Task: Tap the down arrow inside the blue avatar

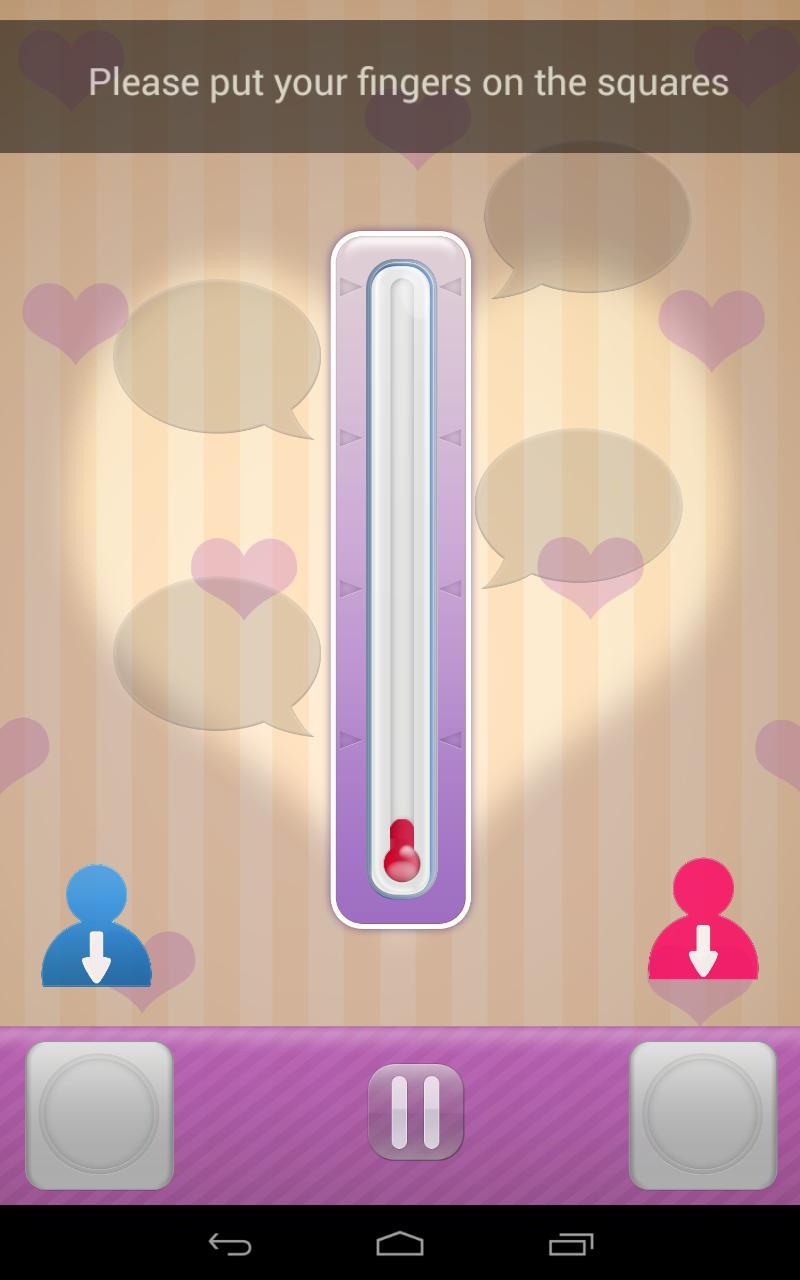Action: 96,957
